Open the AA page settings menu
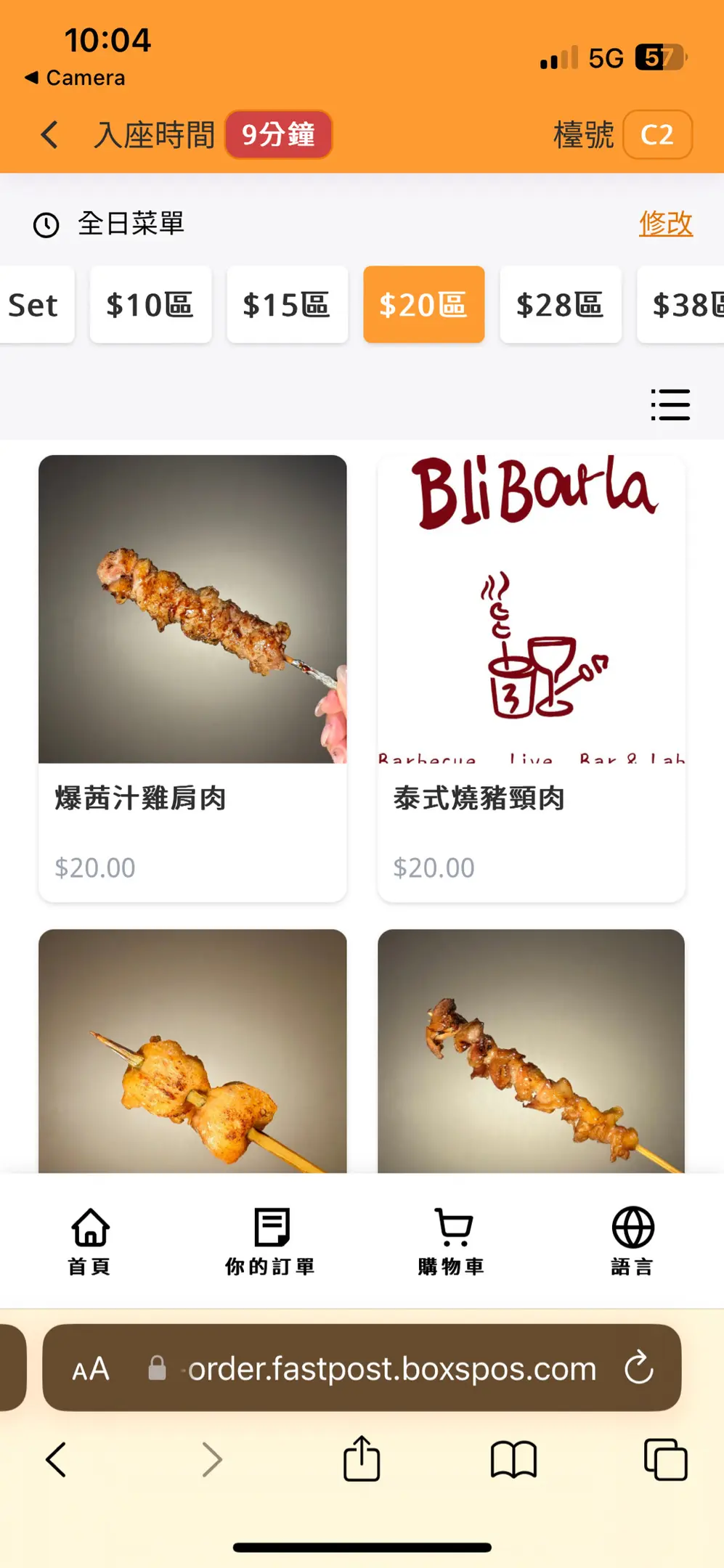 (x=91, y=1369)
